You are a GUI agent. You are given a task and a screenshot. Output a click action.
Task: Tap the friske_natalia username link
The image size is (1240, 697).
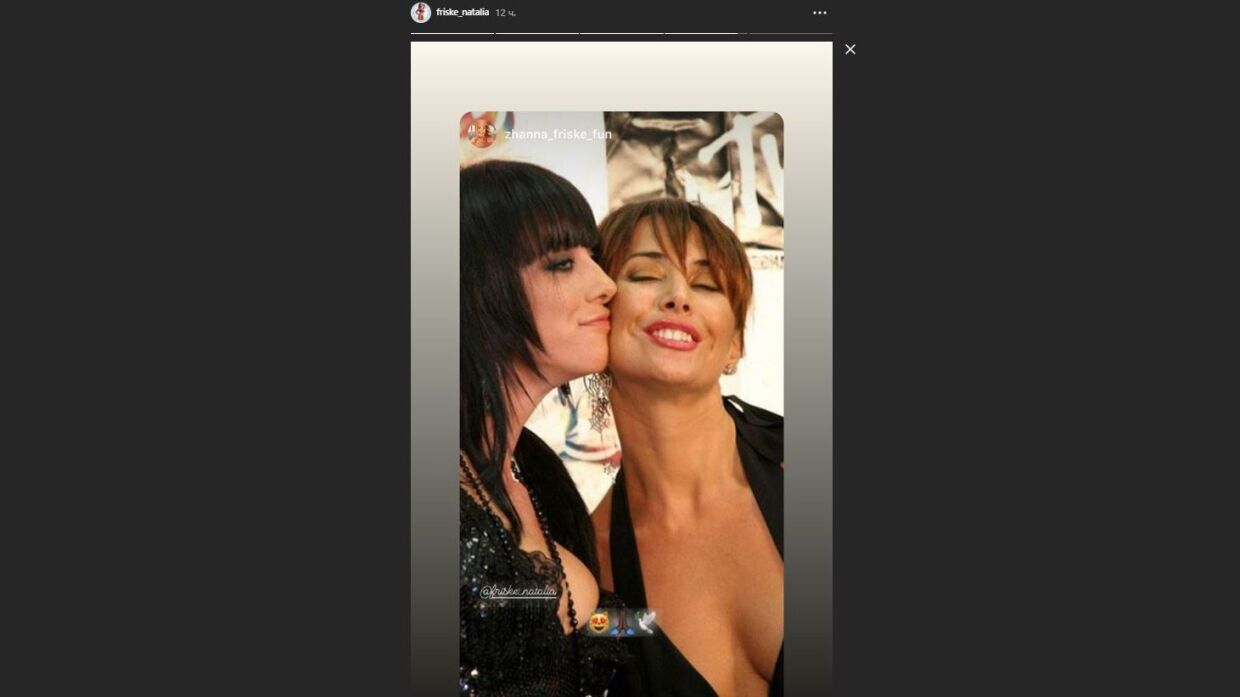click(462, 13)
